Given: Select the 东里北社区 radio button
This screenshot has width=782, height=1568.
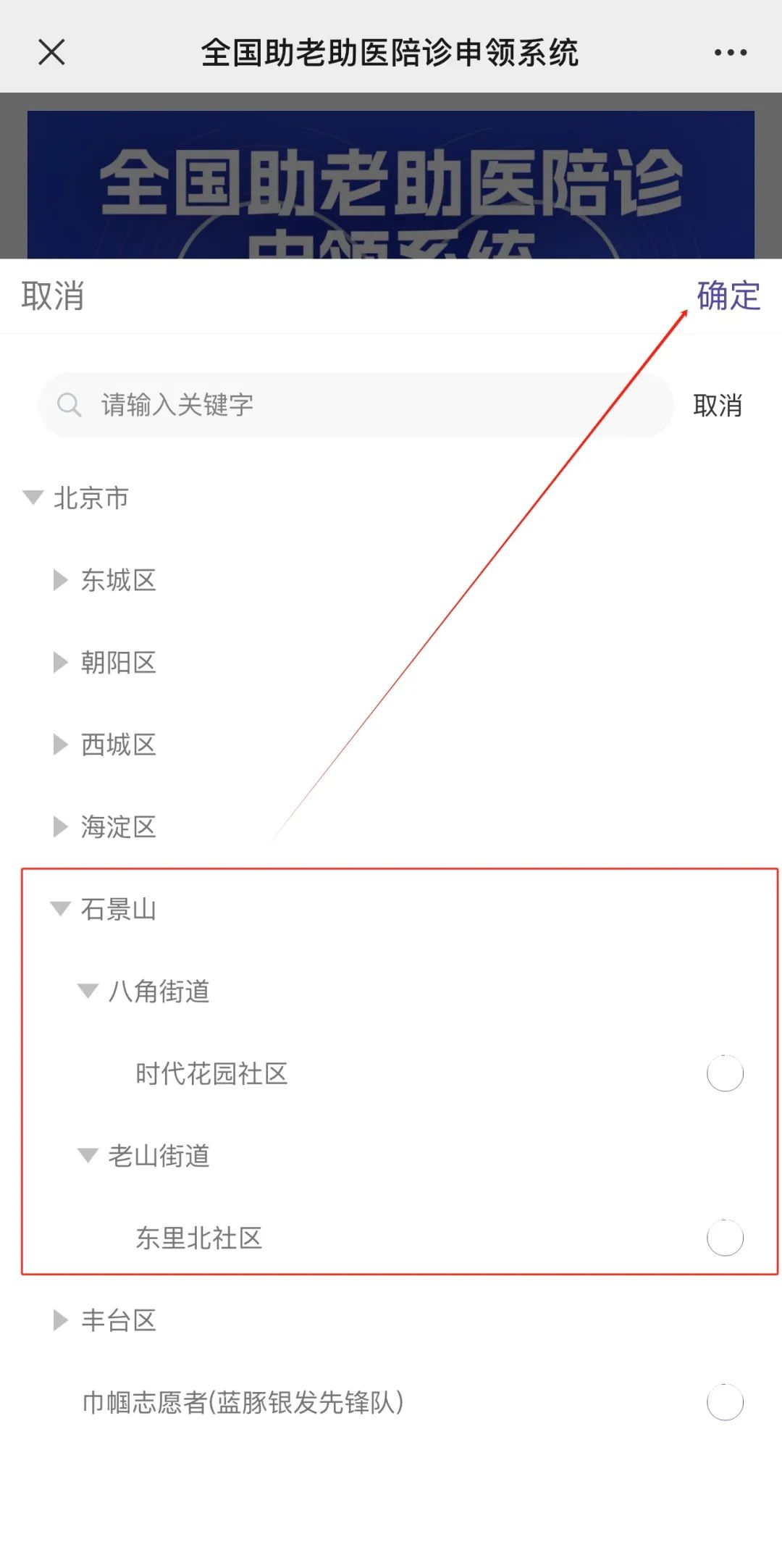Looking at the screenshot, I should coord(725,1238).
